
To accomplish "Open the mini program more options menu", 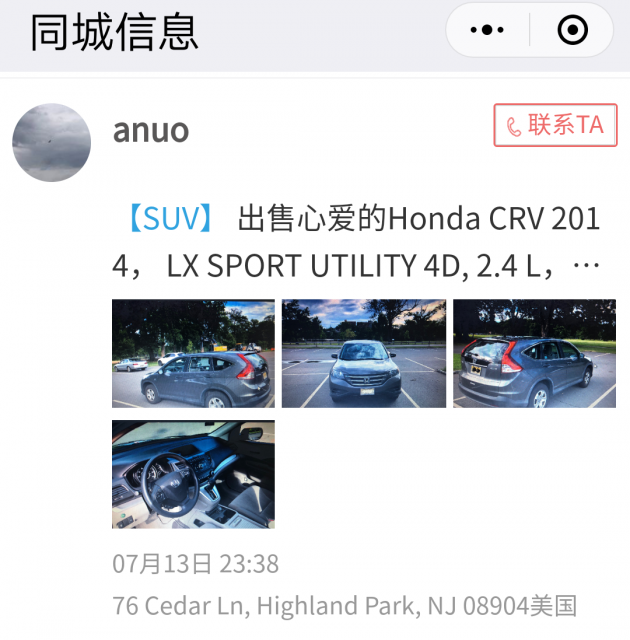I will (487, 30).
